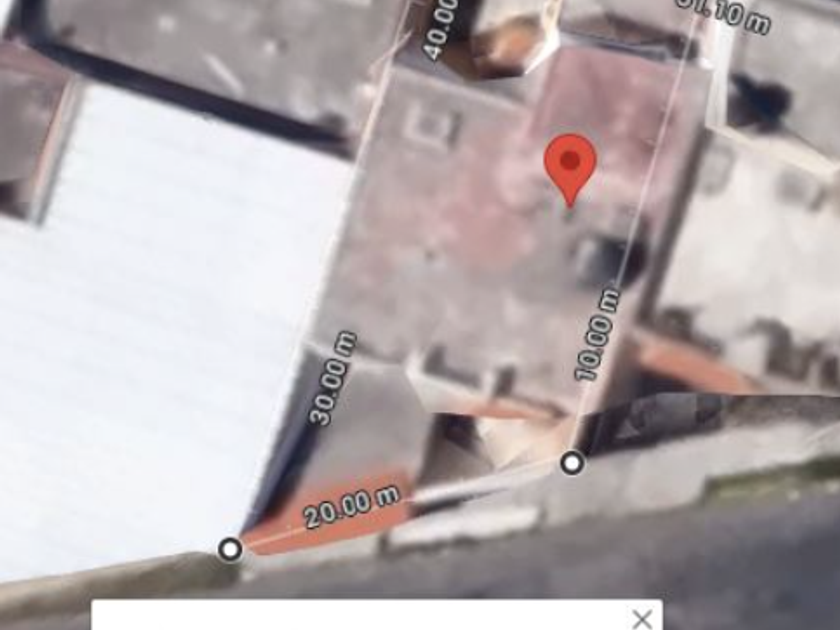This screenshot has height=630, width=840.
Task: Select the measurement point joining the 20.00 m and 30.00 m lines
Action: click(x=230, y=550)
